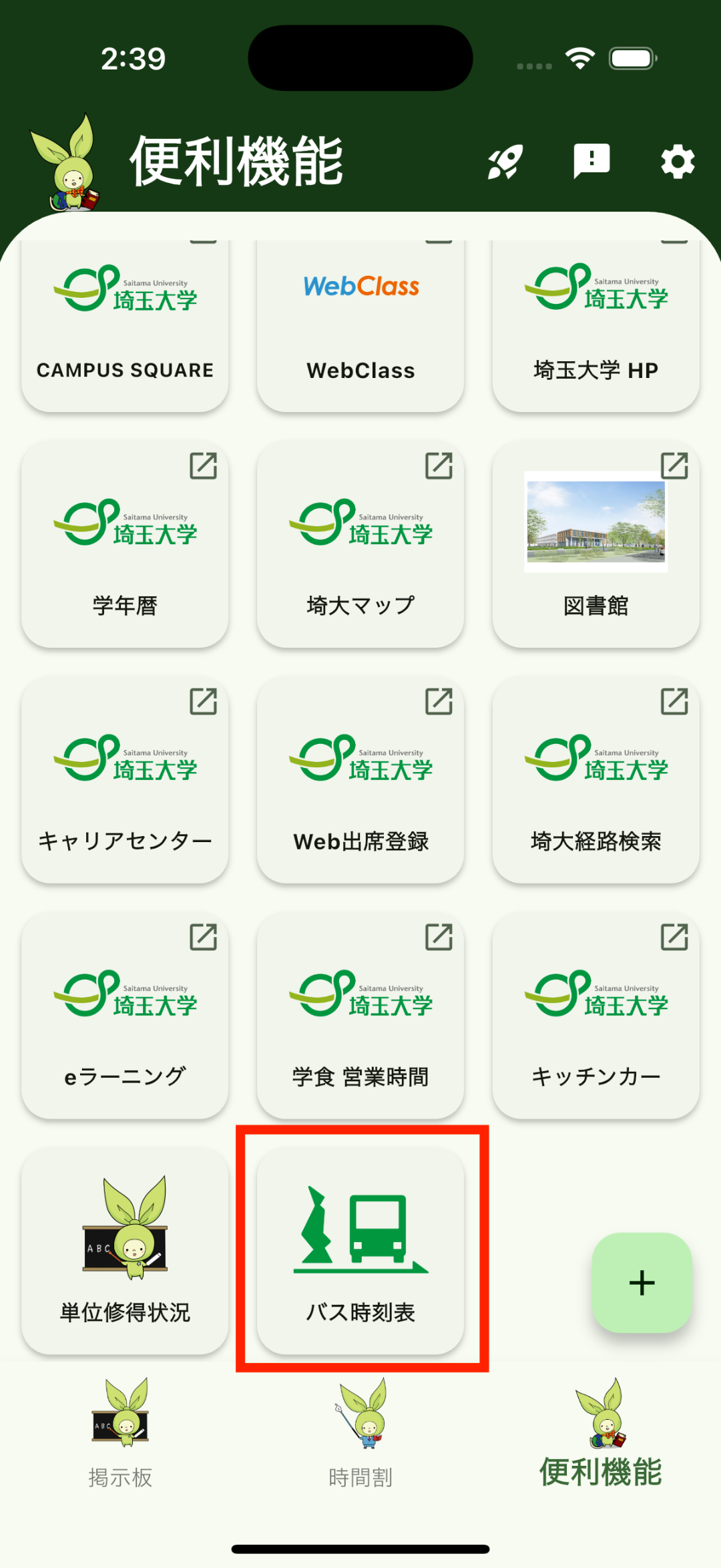
Task: Open the feedback report icon
Action: coord(591,161)
